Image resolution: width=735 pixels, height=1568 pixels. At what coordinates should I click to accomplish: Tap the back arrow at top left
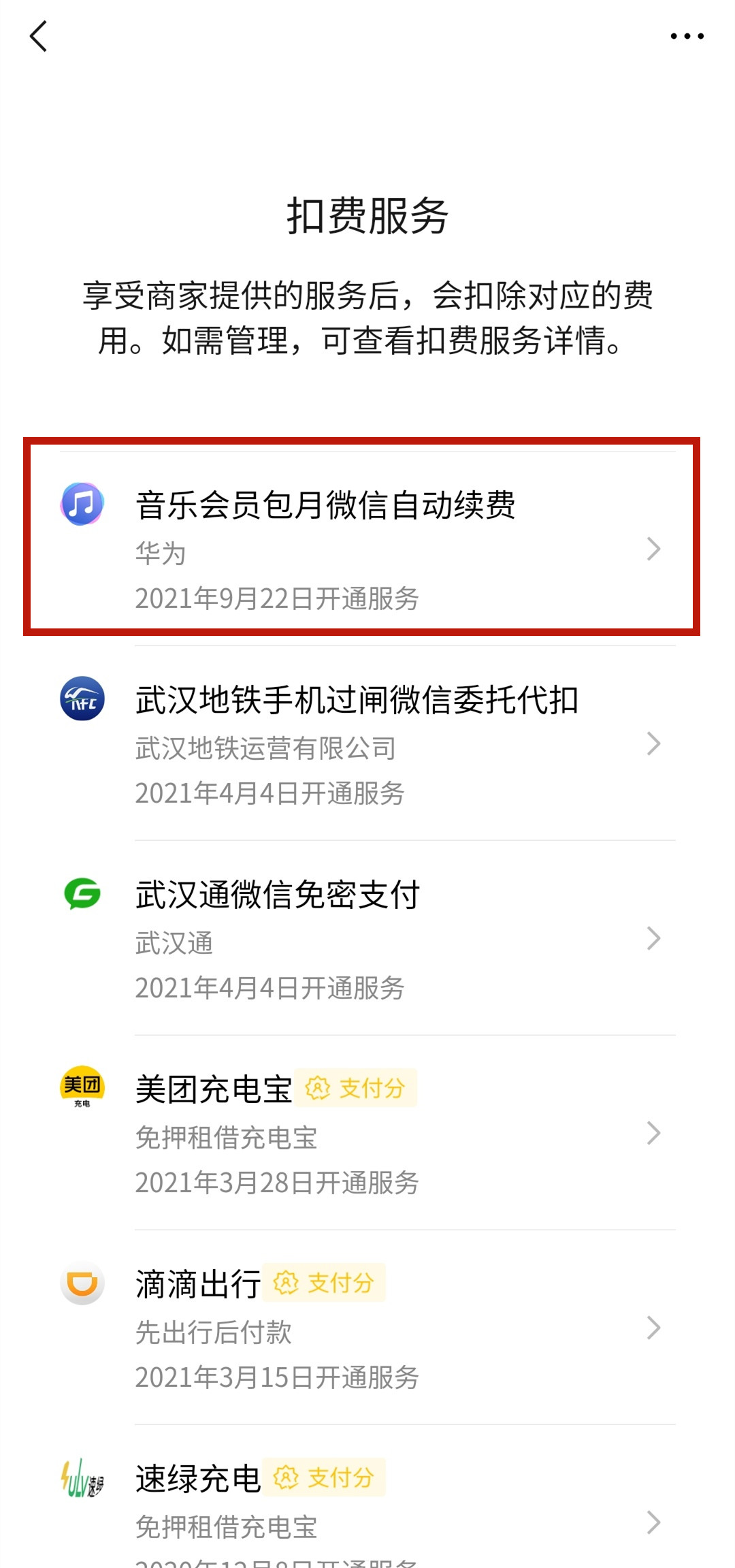39,36
